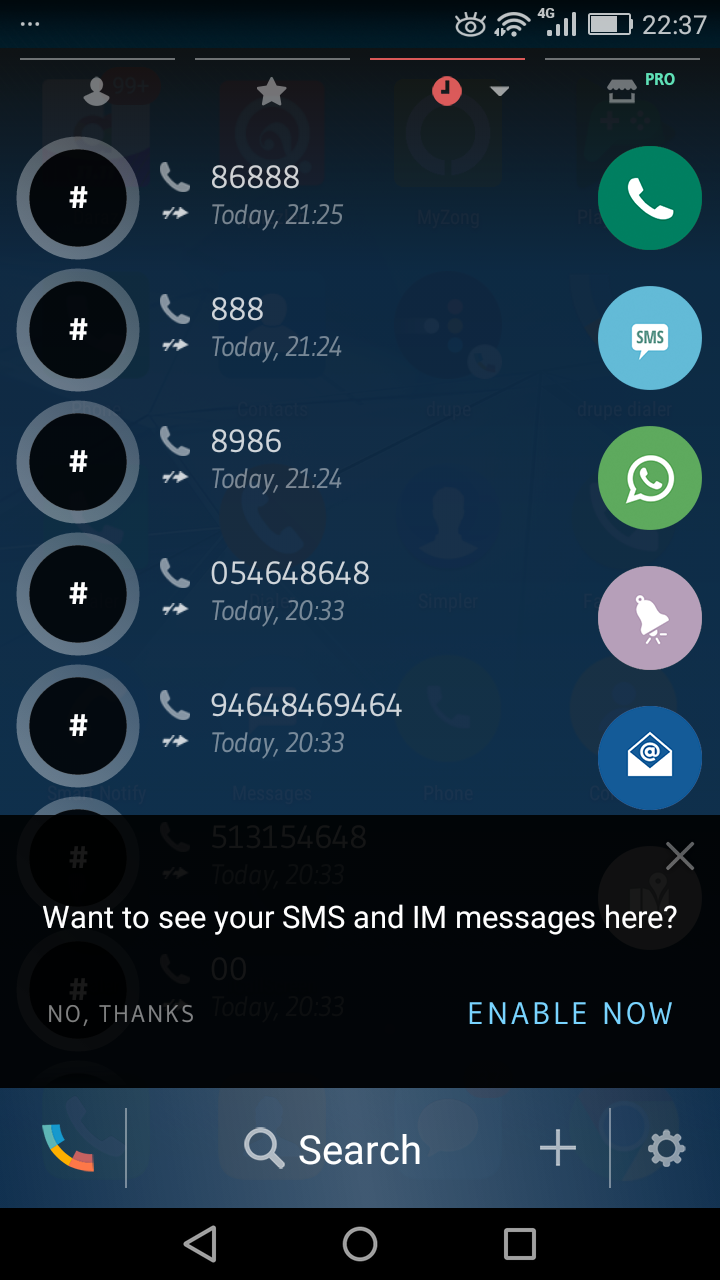Open the settings gear

pyautogui.click(x=667, y=1149)
